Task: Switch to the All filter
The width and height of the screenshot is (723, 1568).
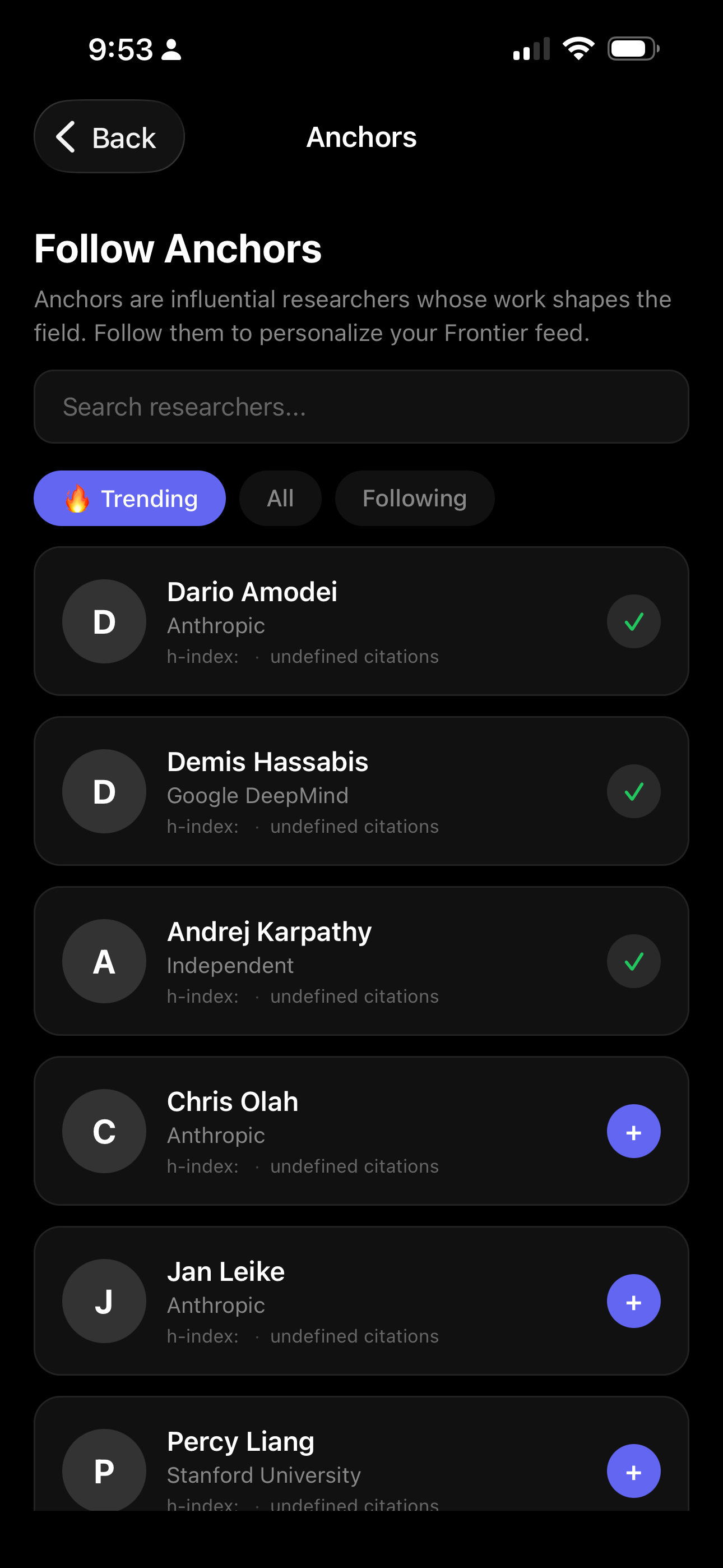Action: (x=280, y=498)
